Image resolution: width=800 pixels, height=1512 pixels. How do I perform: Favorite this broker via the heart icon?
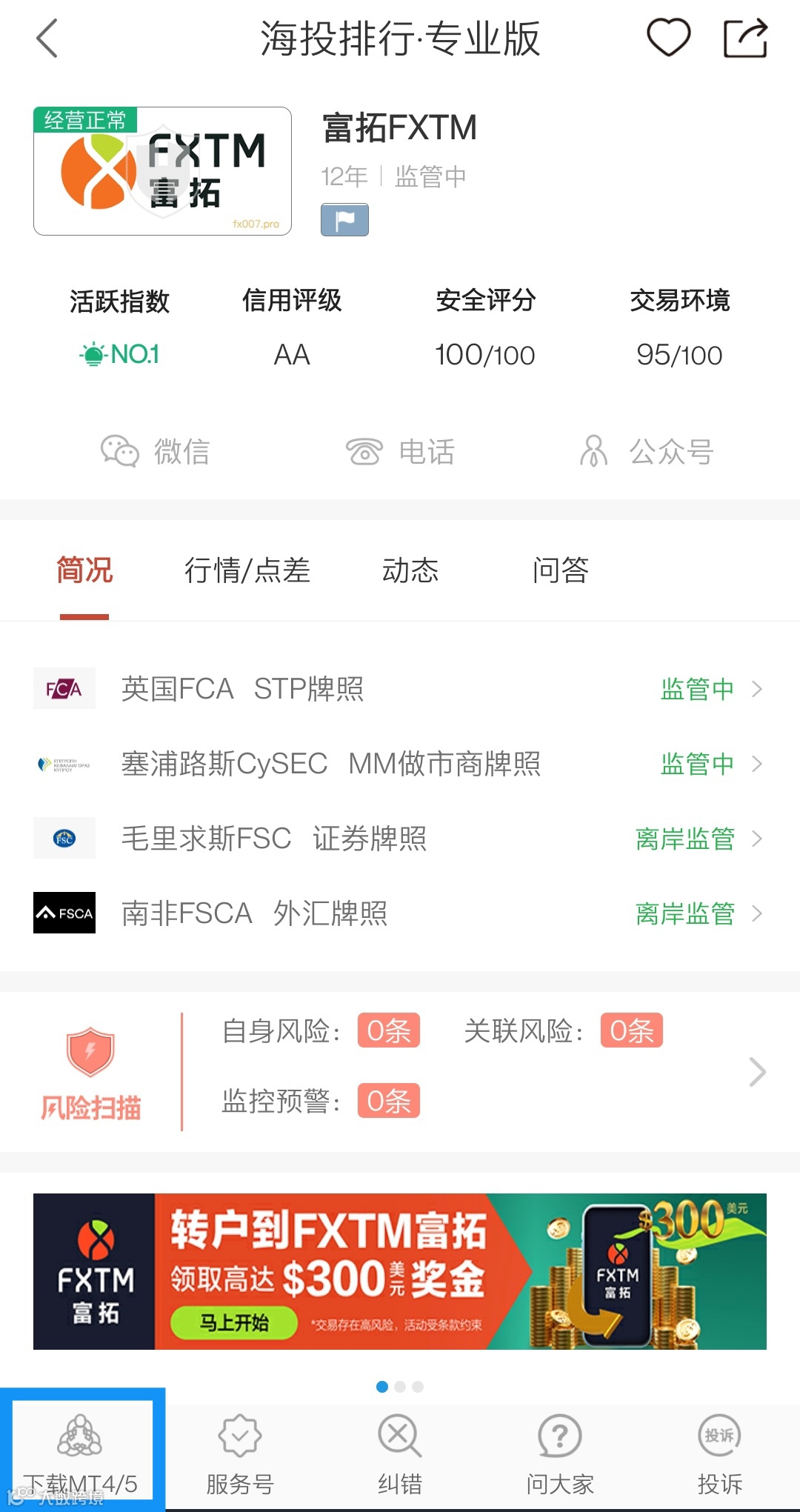(x=669, y=39)
